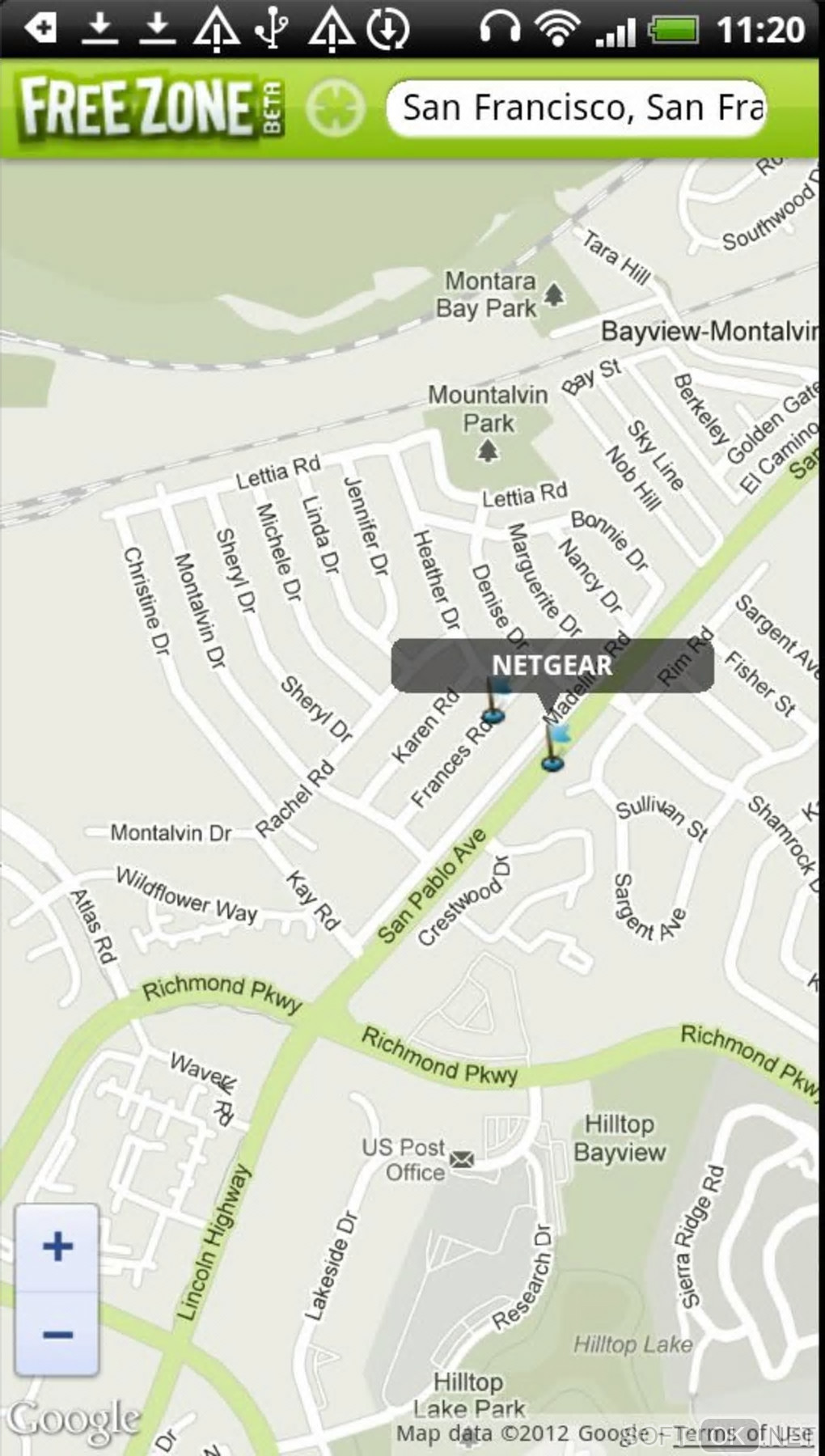Open the NETGEAR hotspot info bubble
Screen dimensions: 825x1456
pyautogui.click(x=552, y=666)
